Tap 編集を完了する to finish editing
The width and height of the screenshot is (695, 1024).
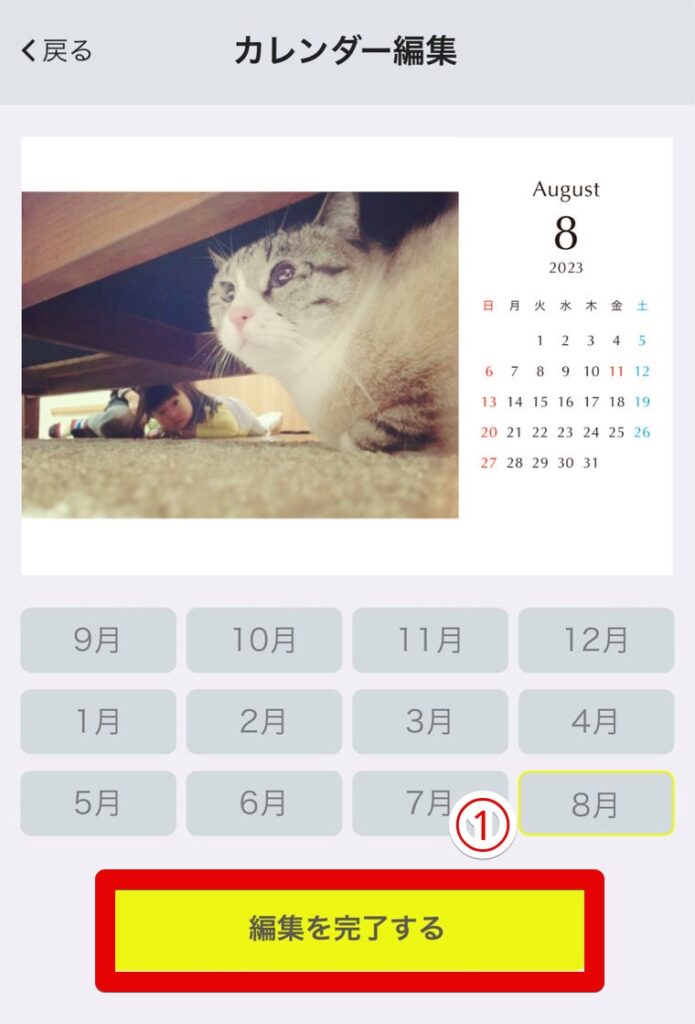pos(349,930)
